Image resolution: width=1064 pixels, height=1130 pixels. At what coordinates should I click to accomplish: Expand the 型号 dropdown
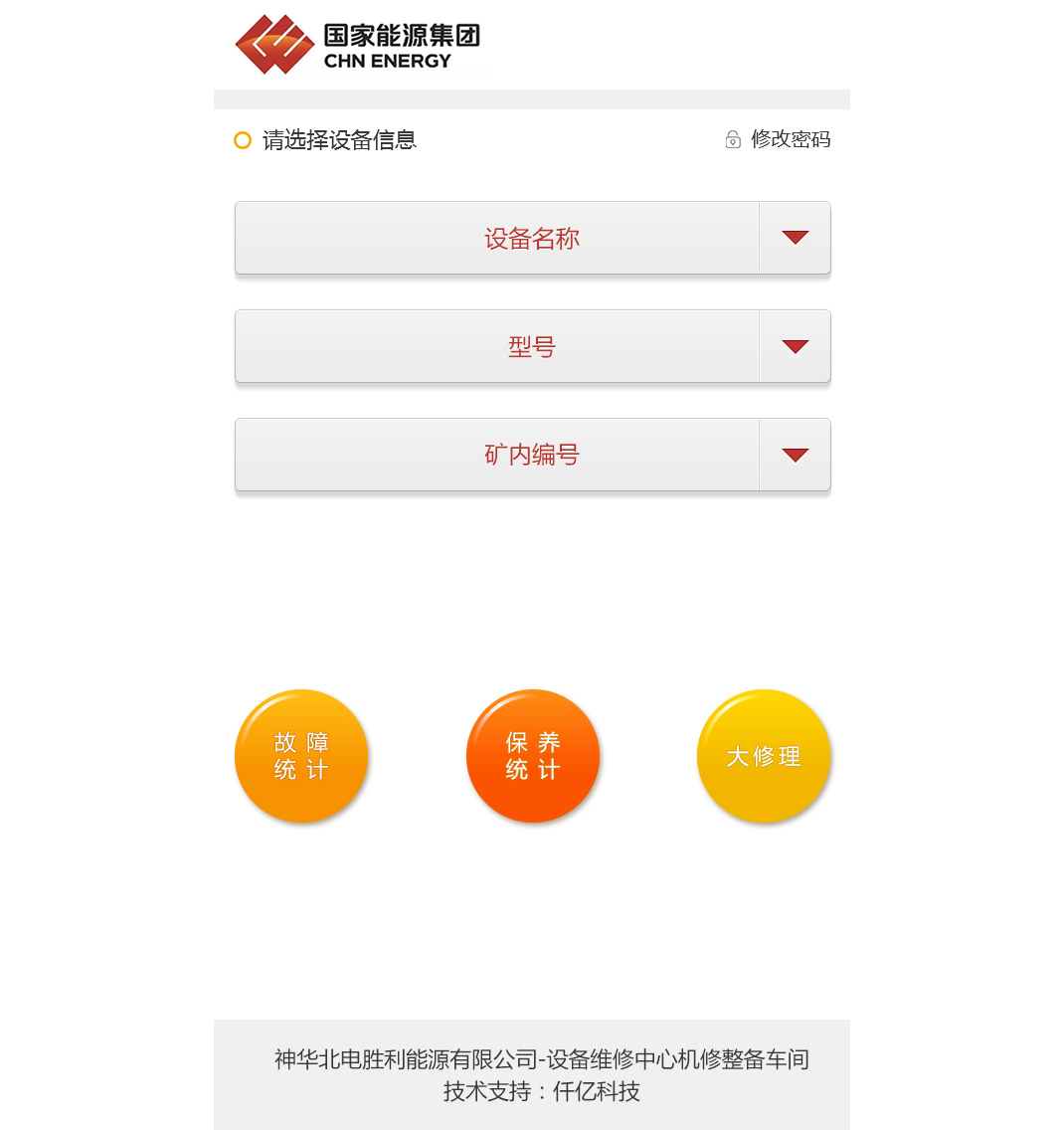click(x=532, y=347)
